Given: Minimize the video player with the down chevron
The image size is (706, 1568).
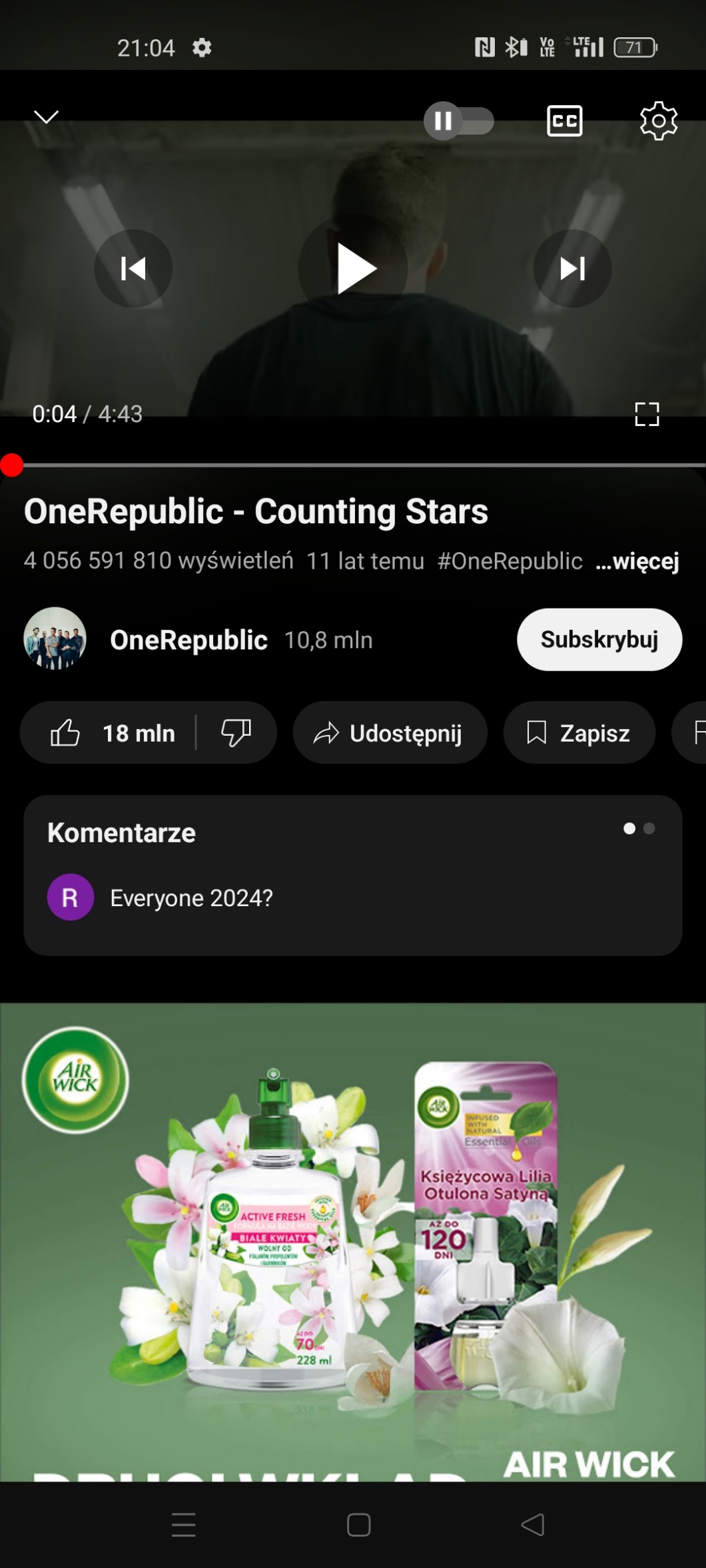Looking at the screenshot, I should coord(46,117).
